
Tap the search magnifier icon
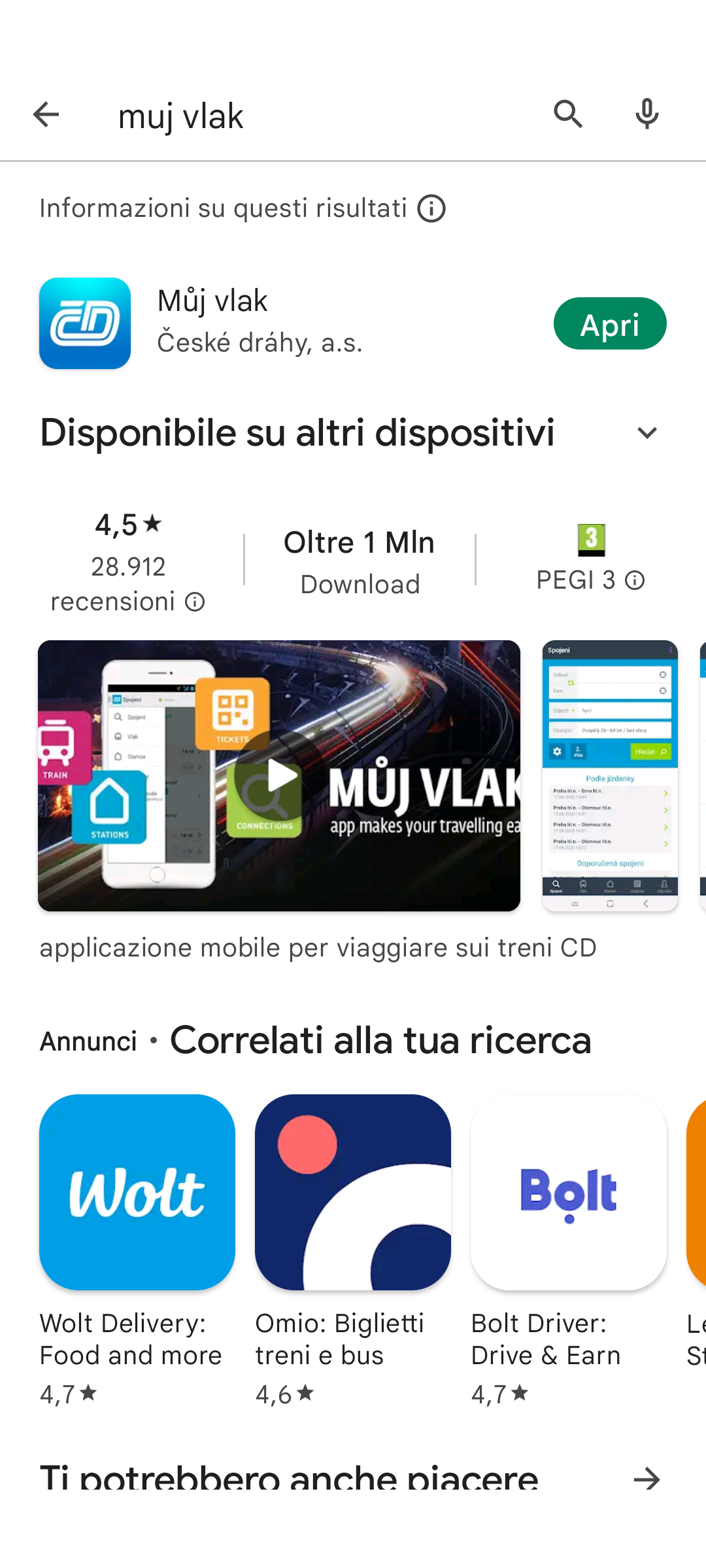click(x=568, y=115)
